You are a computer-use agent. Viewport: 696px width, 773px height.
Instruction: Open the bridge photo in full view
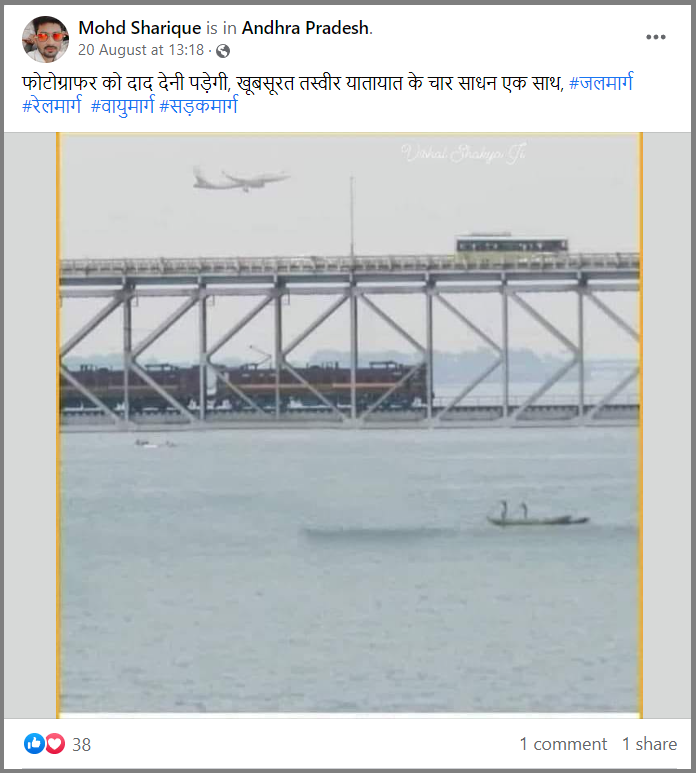349,420
